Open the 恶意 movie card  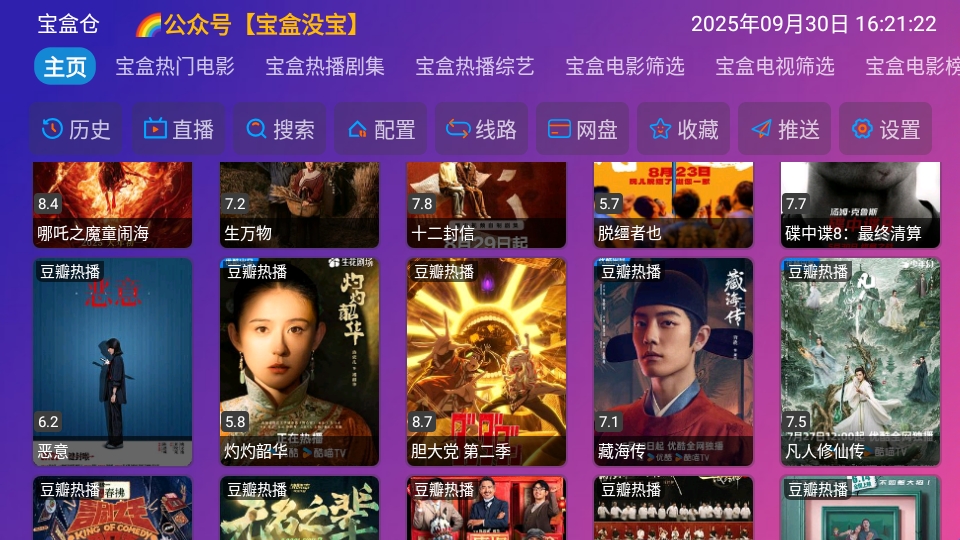pyautogui.click(x=112, y=360)
